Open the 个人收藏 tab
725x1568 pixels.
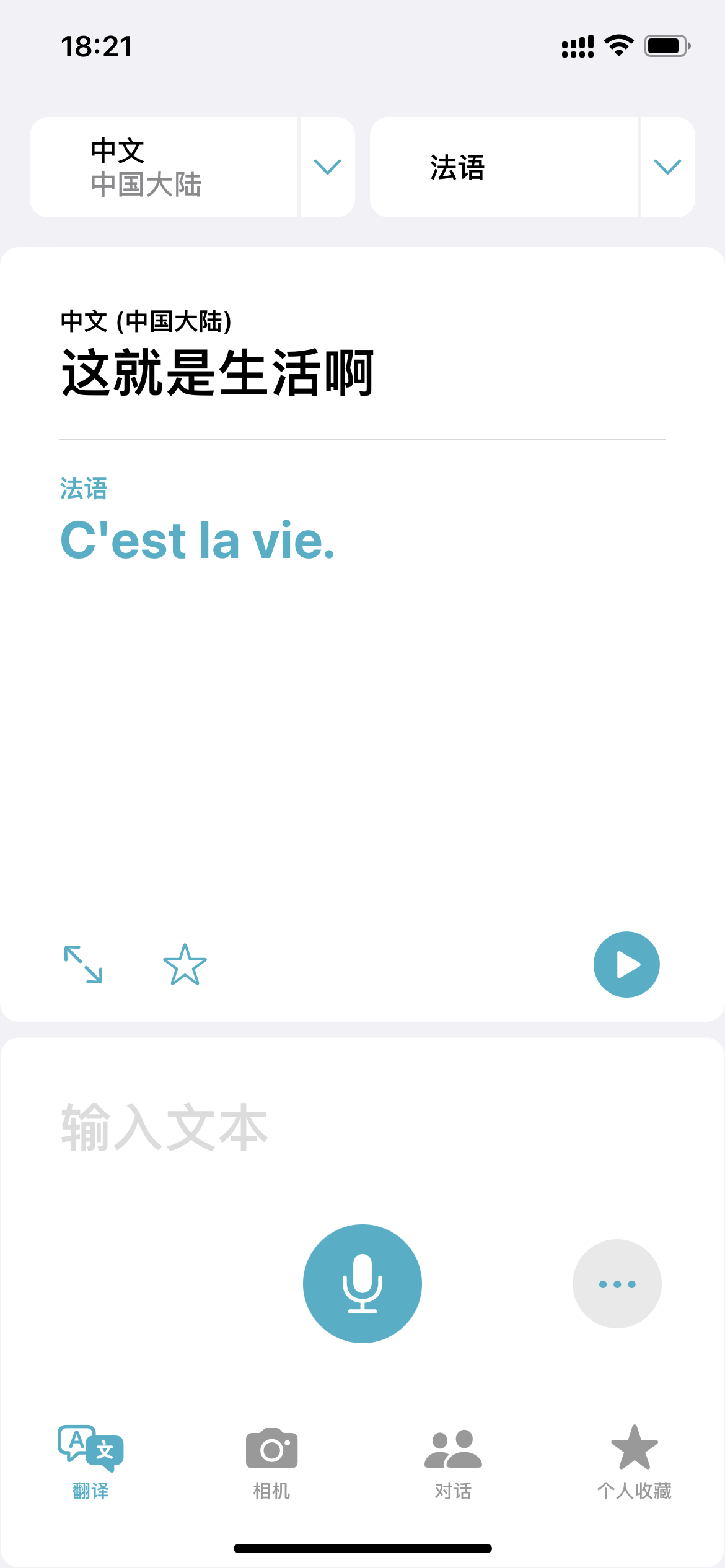(x=635, y=1463)
